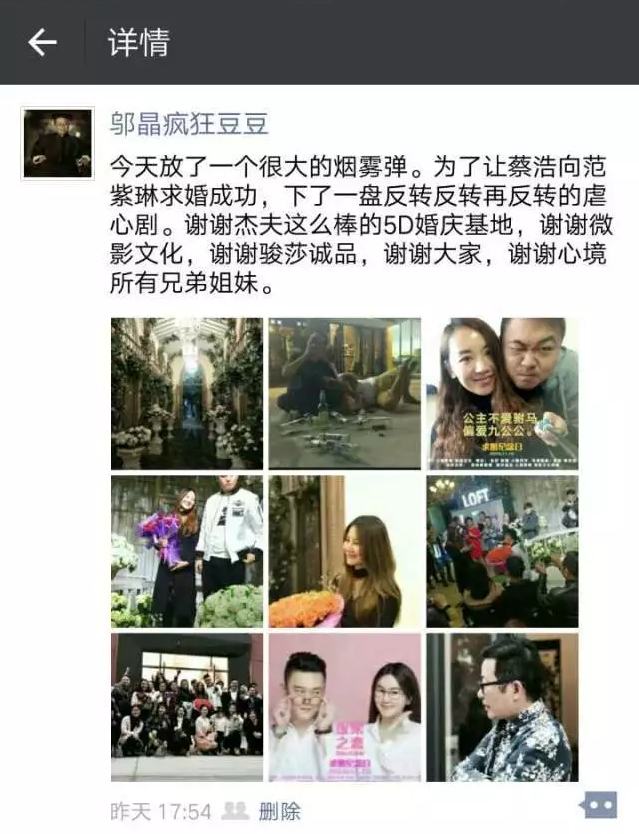Viewport: 639px width, 834px height.
Task: Open the wedding hall corridor photo
Action: [187, 393]
